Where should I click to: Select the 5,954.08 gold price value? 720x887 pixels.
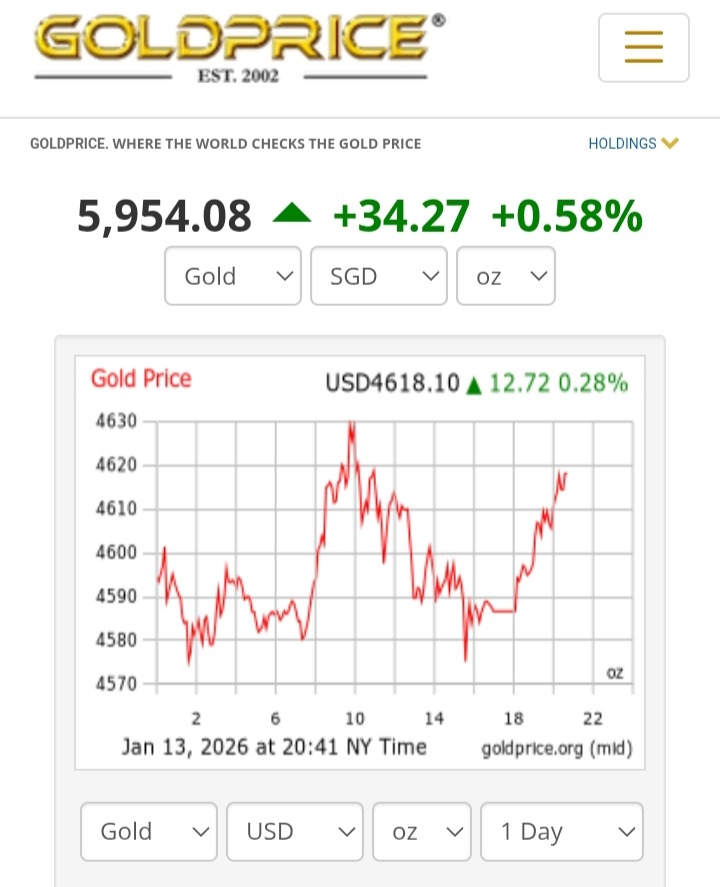pos(163,213)
